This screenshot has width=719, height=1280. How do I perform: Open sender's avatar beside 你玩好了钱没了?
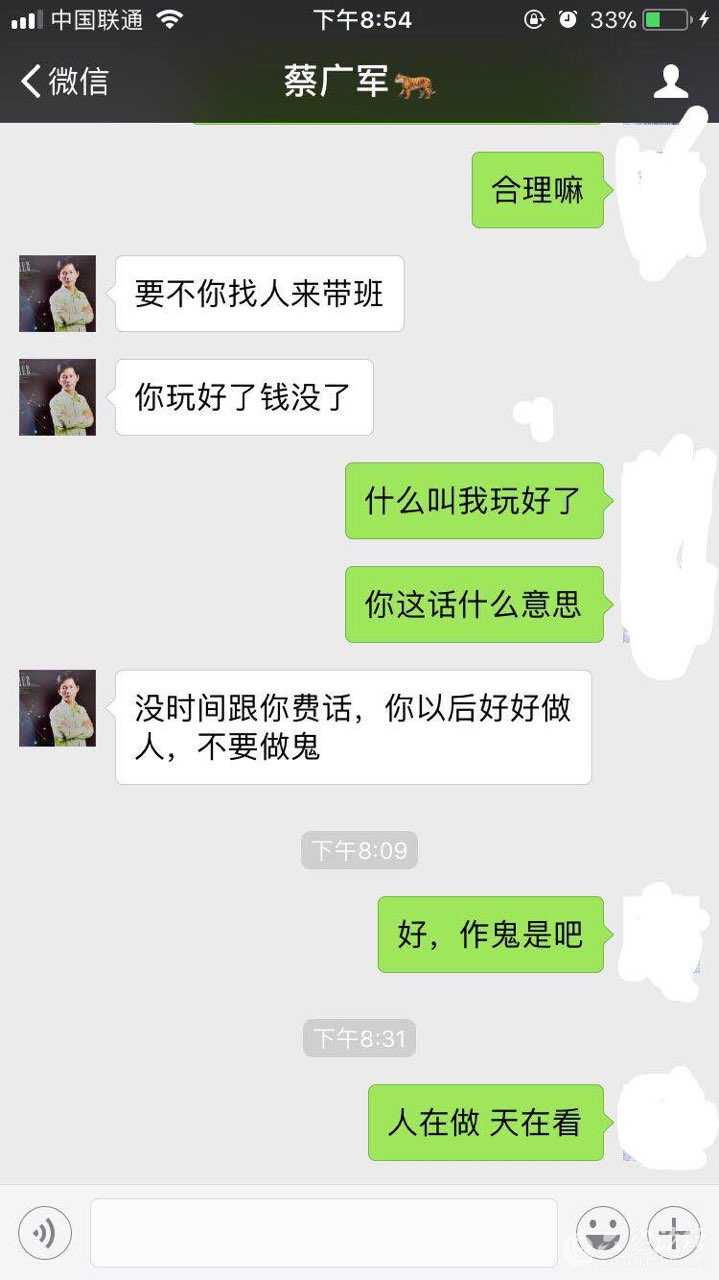click(57, 397)
